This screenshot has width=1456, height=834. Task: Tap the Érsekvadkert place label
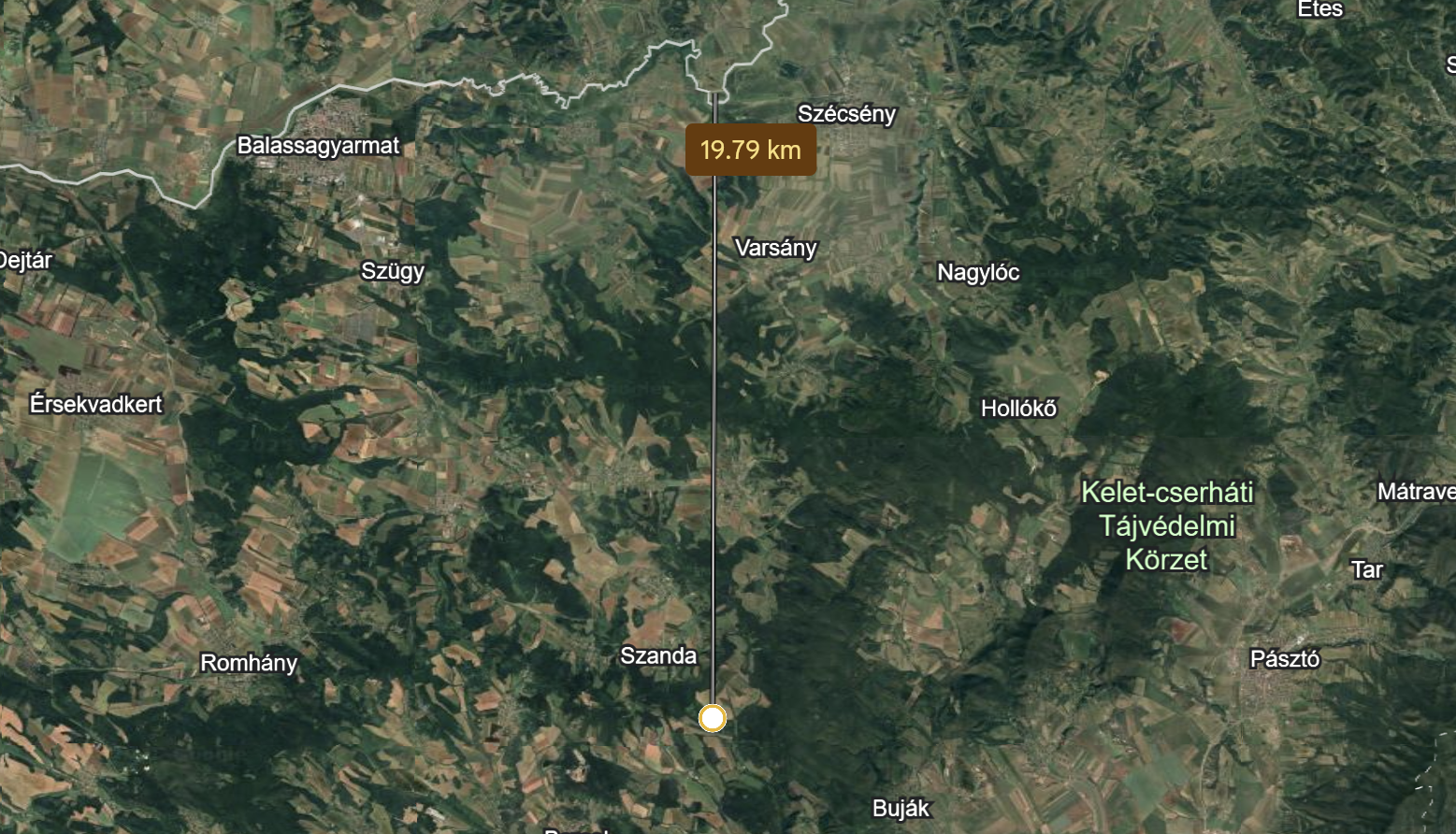click(96, 404)
